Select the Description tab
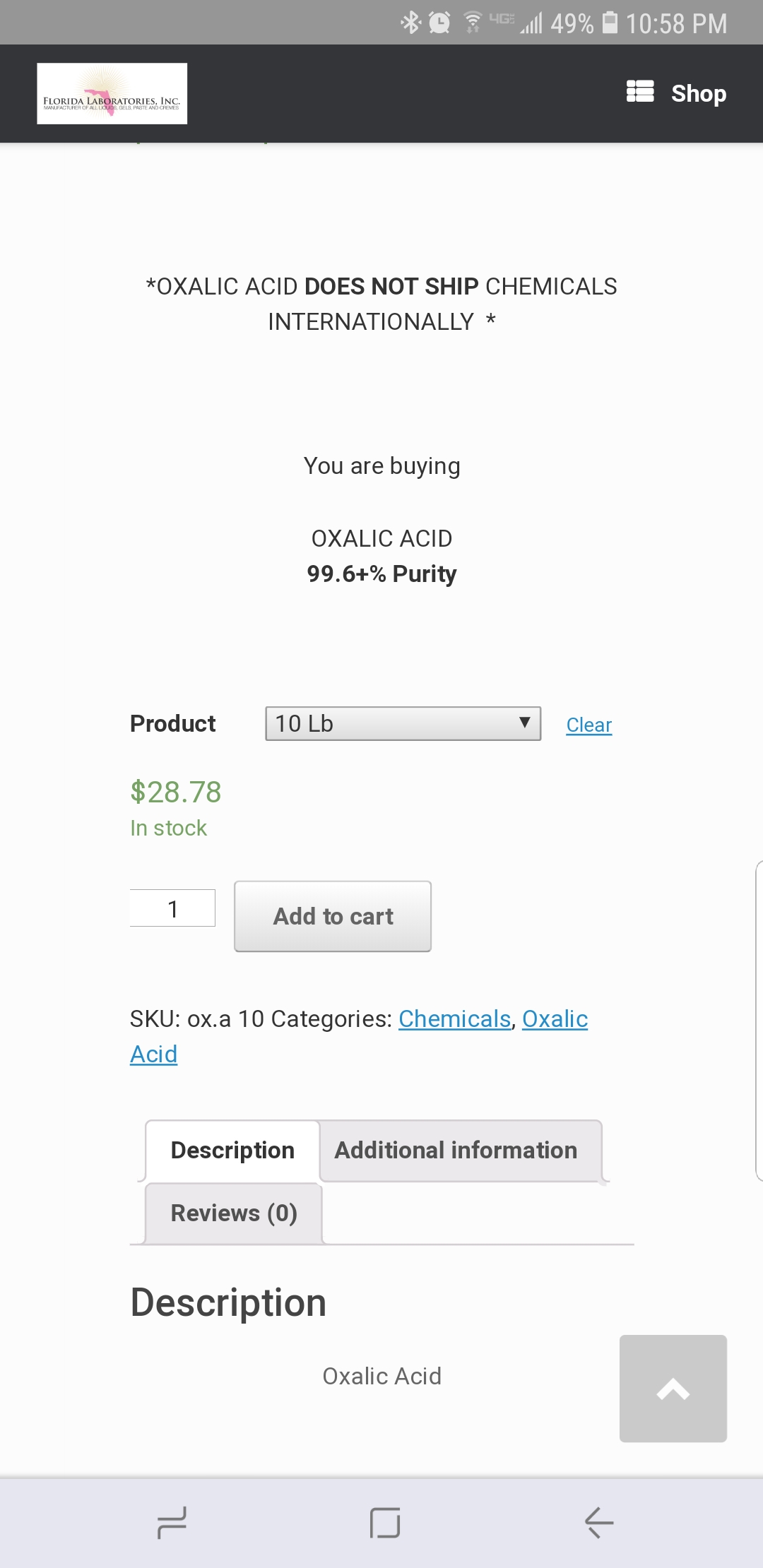The height and width of the screenshot is (1568, 763). click(232, 1150)
